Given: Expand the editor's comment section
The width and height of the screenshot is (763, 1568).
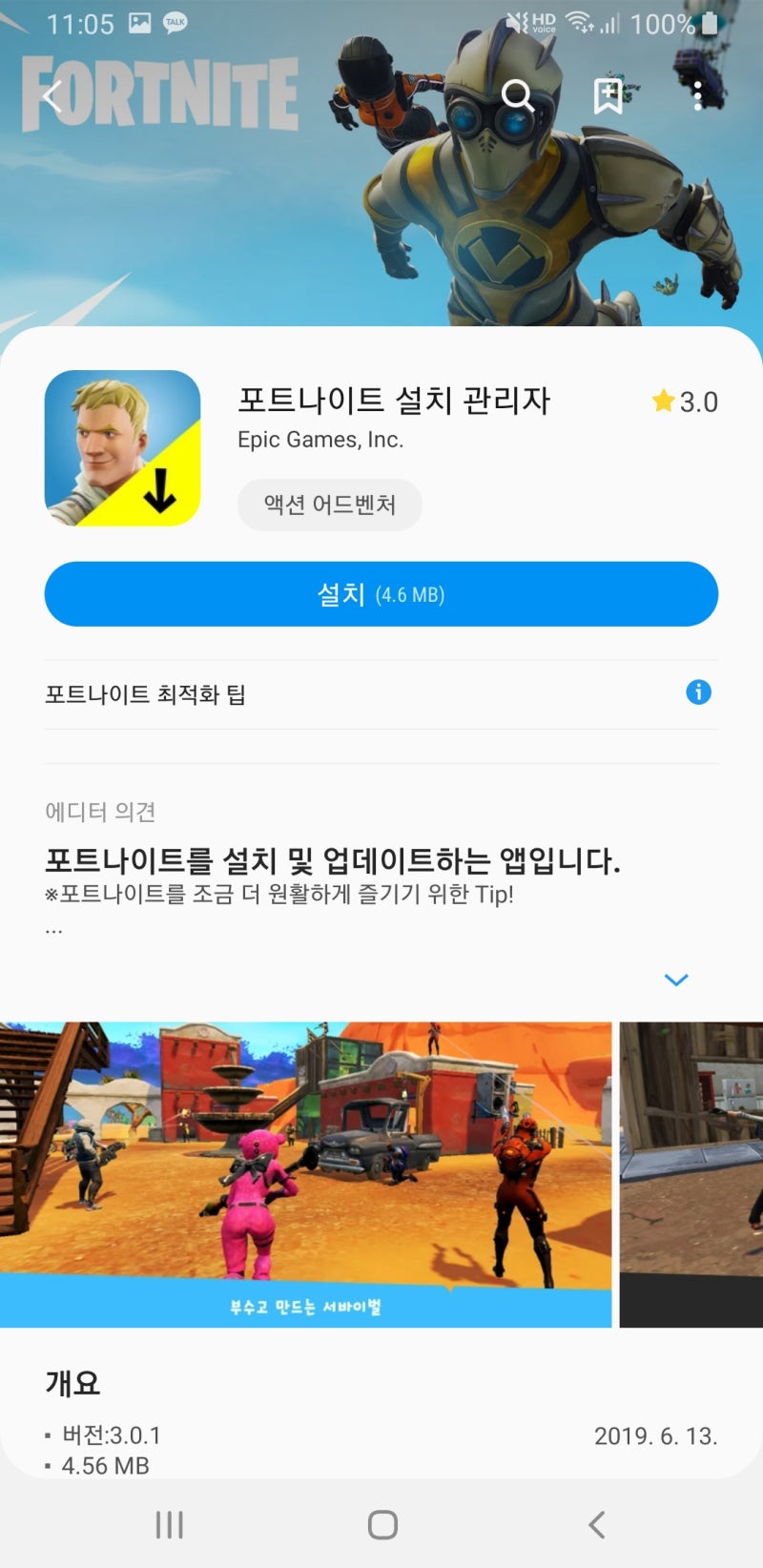Looking at the screenshot, I should [x=676, y=980].
